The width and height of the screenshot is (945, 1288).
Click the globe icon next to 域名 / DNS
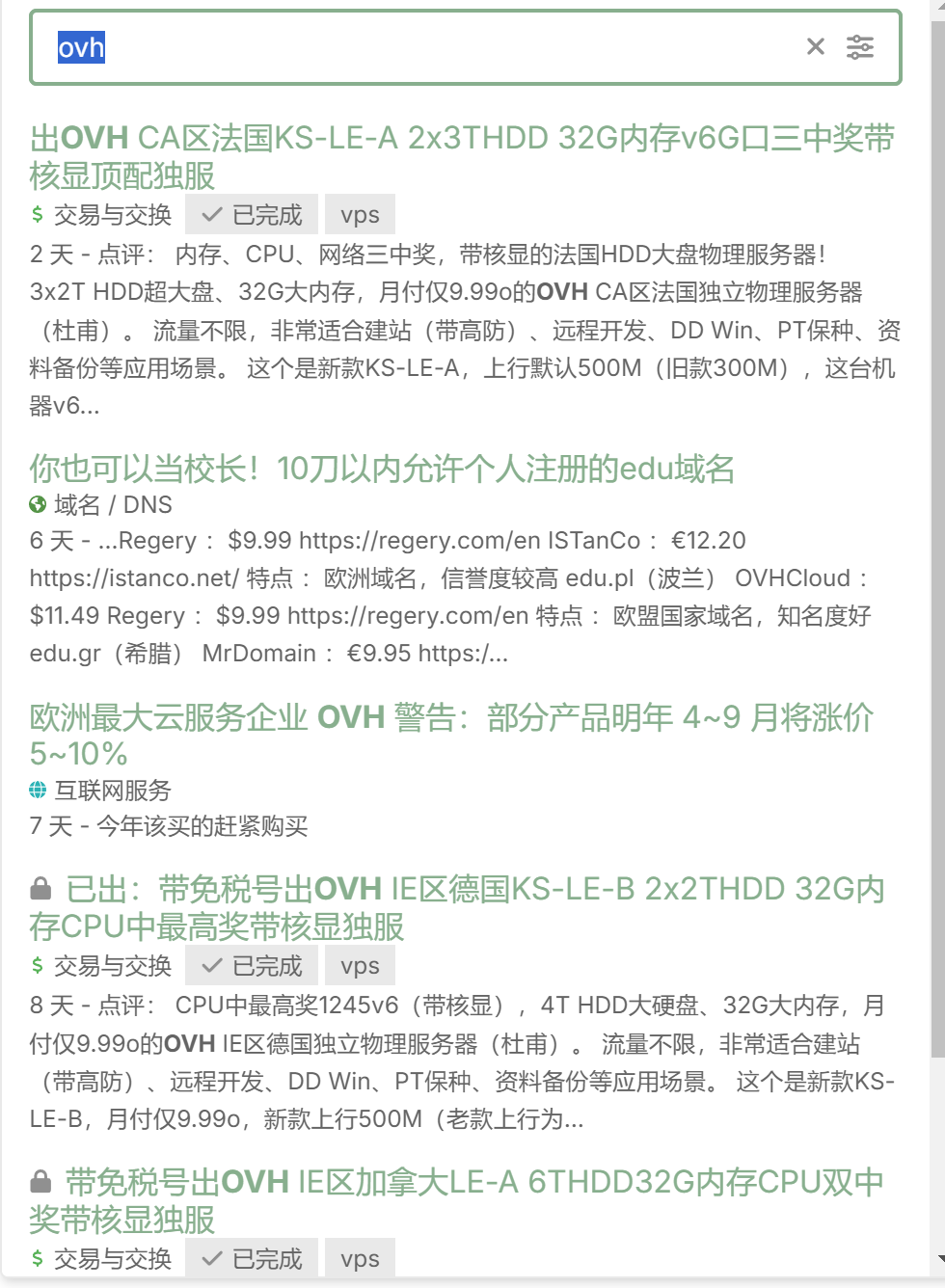37,504
